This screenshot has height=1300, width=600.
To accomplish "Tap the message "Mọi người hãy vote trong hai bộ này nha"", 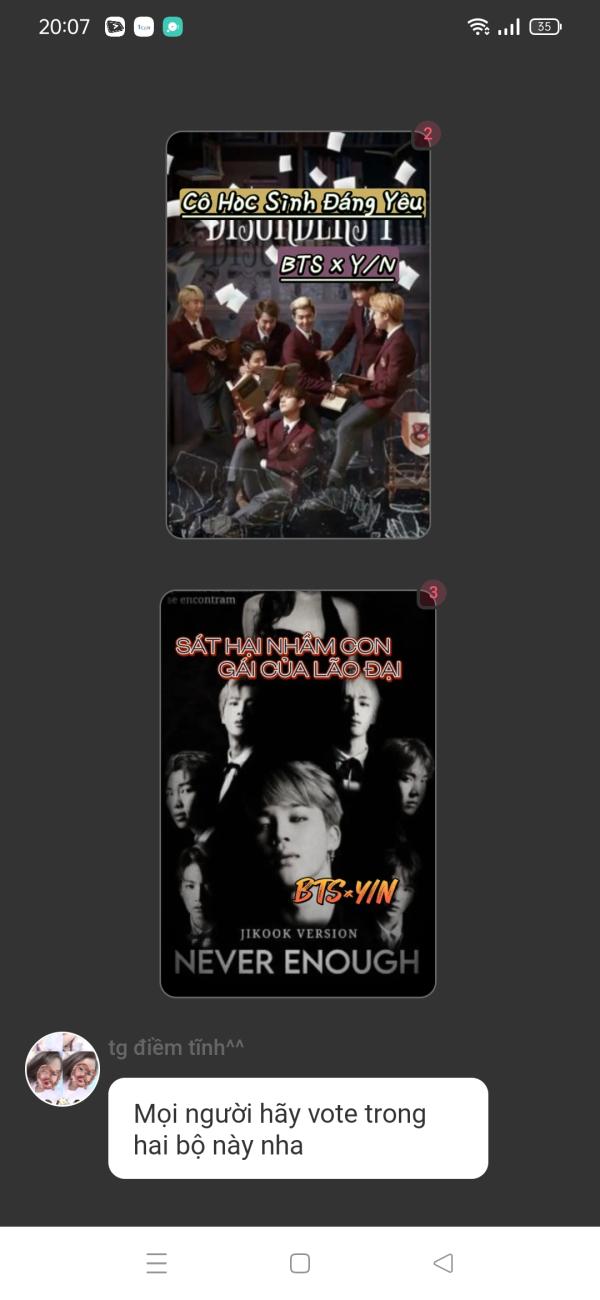I will tap(298, 1128).
